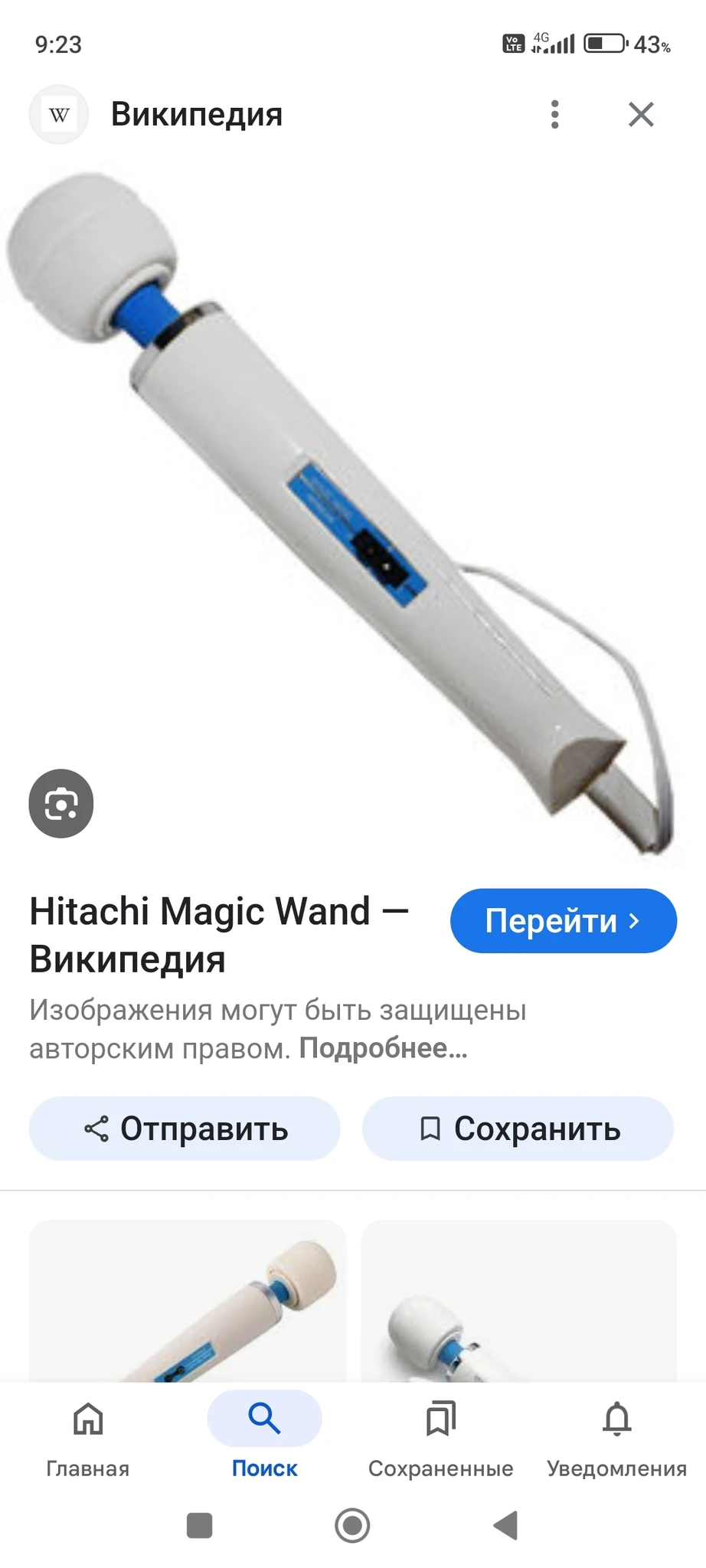Image resolution: width=706 pixels, height=1568 pixels.
Task: Go to the Сохраненные tab
Action: click(x=440, y=1436)
